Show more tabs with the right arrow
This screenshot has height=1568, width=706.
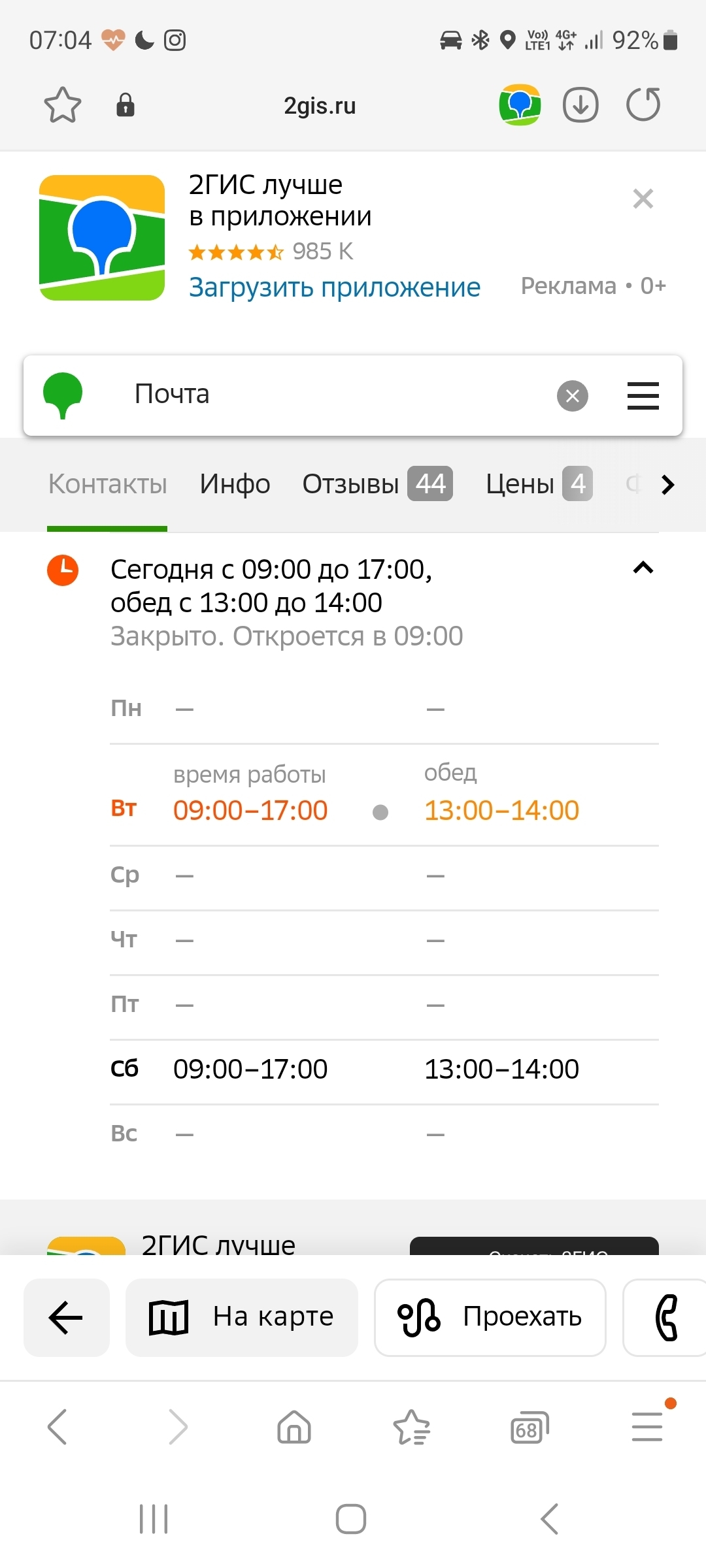pyautogui.click(x=667, y=485)
